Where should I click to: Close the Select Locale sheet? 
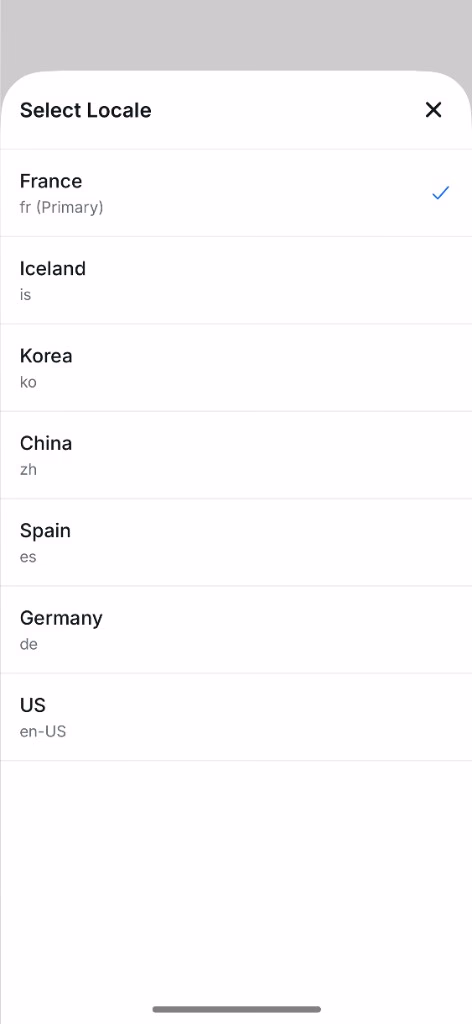click(433, 110)
